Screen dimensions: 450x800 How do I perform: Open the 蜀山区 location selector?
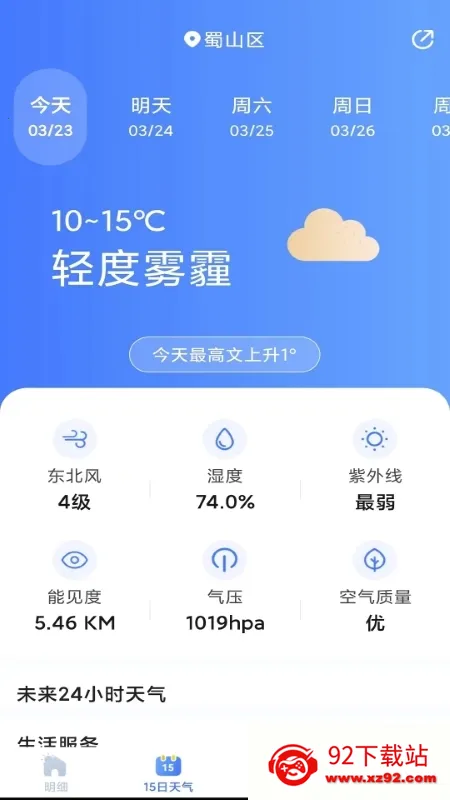pyautogui.click(x=224, y=40)
